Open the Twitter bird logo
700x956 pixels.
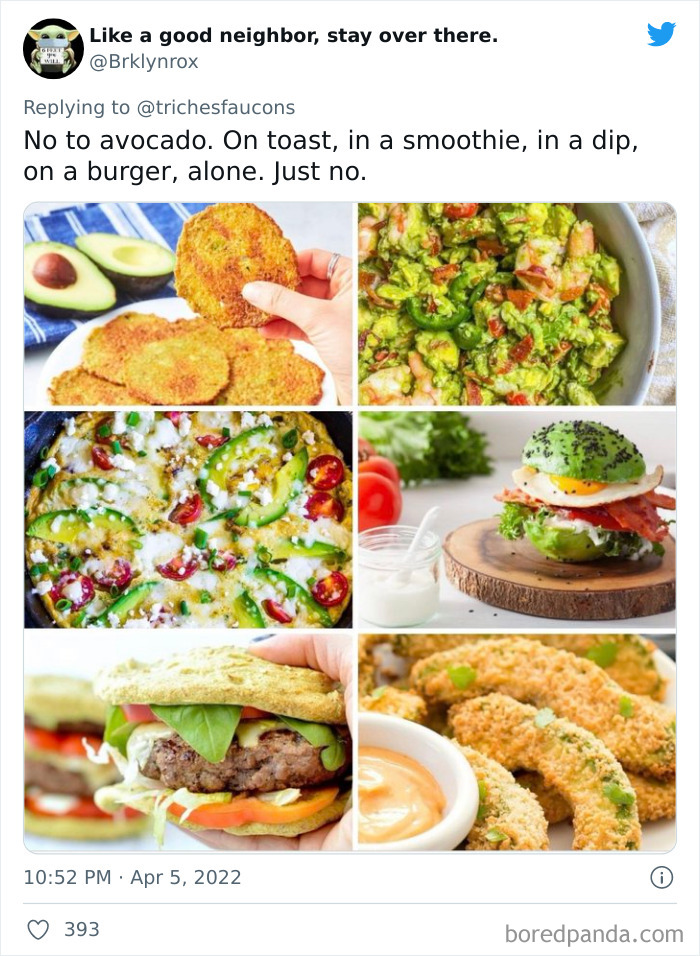click(x=661, y=34)
